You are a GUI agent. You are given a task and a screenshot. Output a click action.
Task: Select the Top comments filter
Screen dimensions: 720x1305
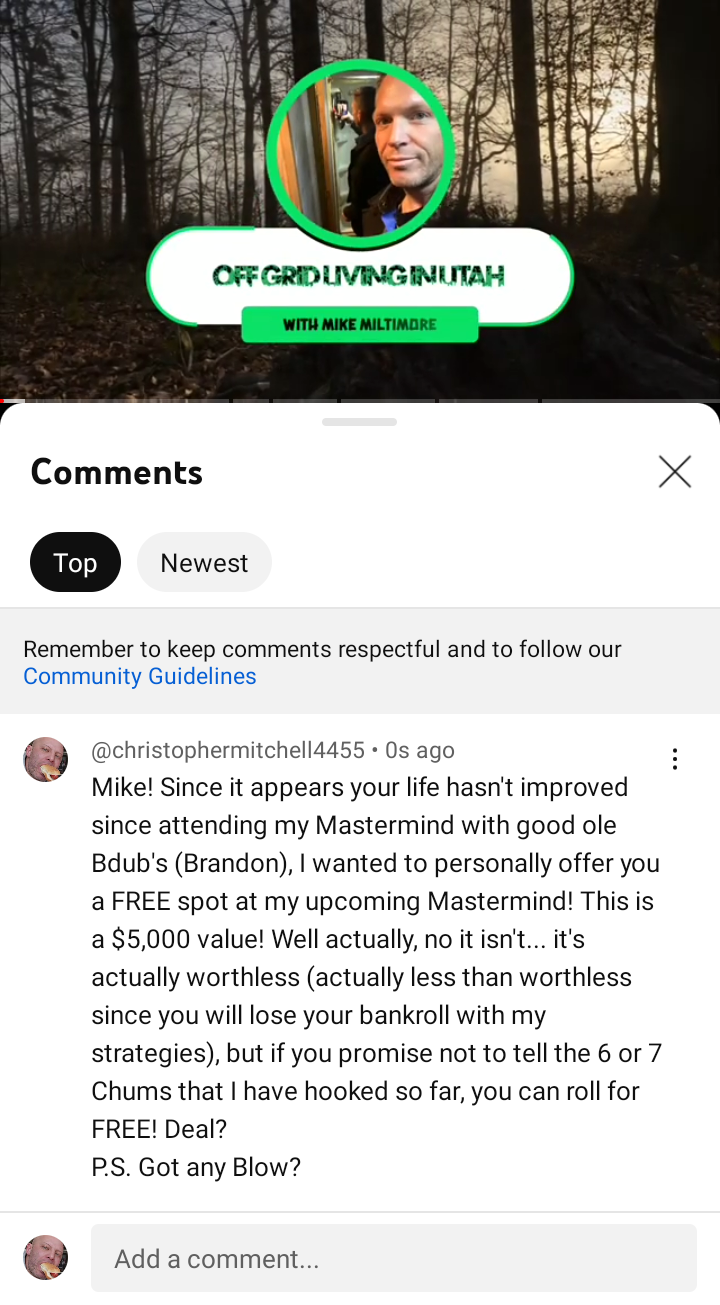(x=75, y=562)
